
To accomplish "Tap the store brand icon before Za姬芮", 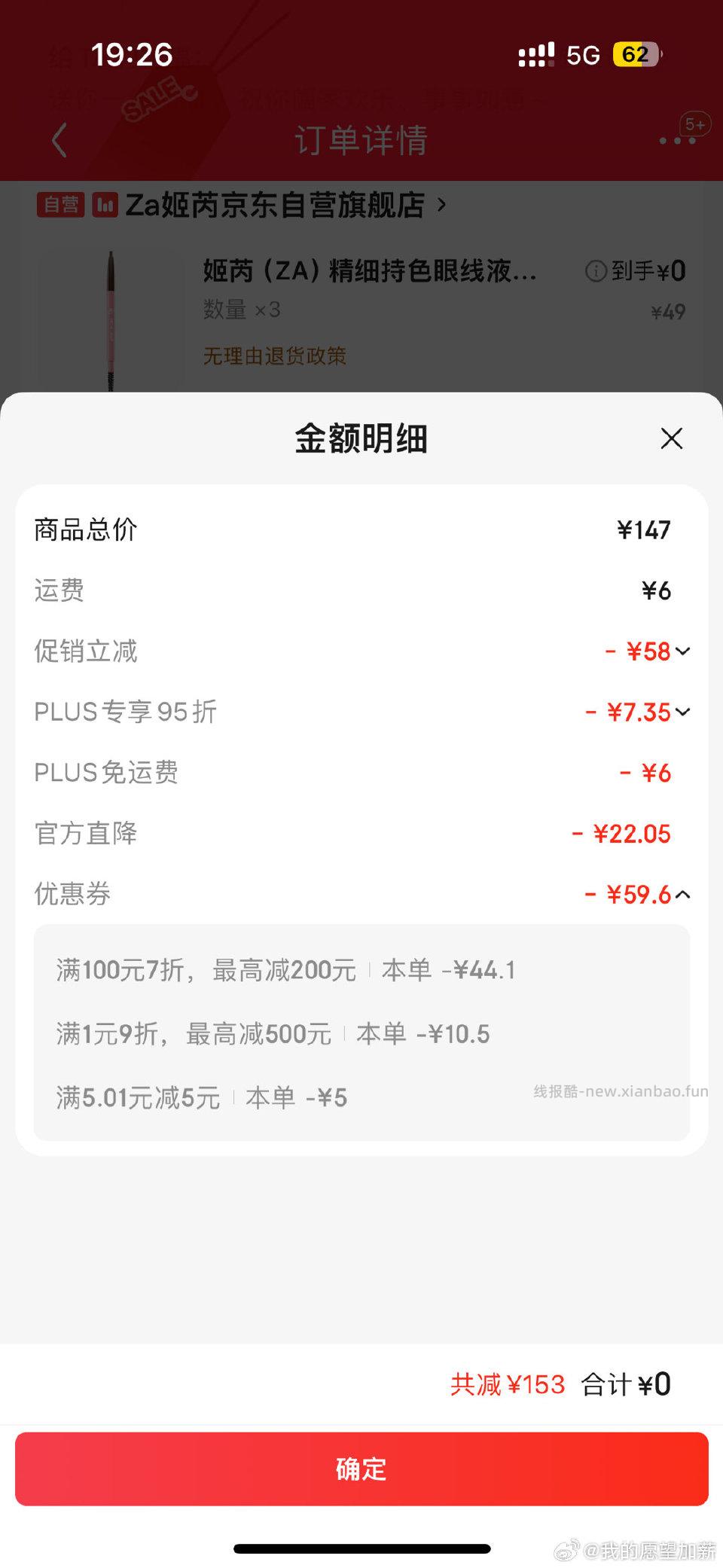I will point(105,205).
